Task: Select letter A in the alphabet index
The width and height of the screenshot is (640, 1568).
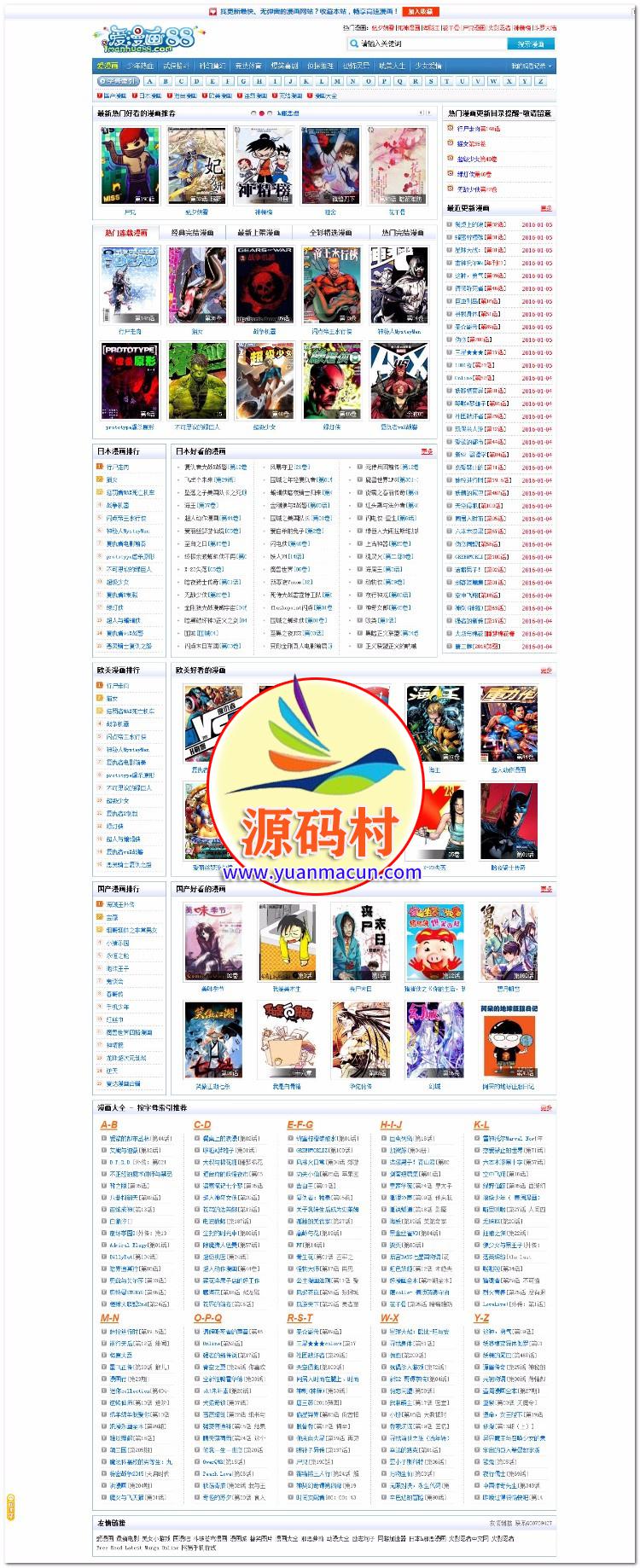Action: pos(151,82)
